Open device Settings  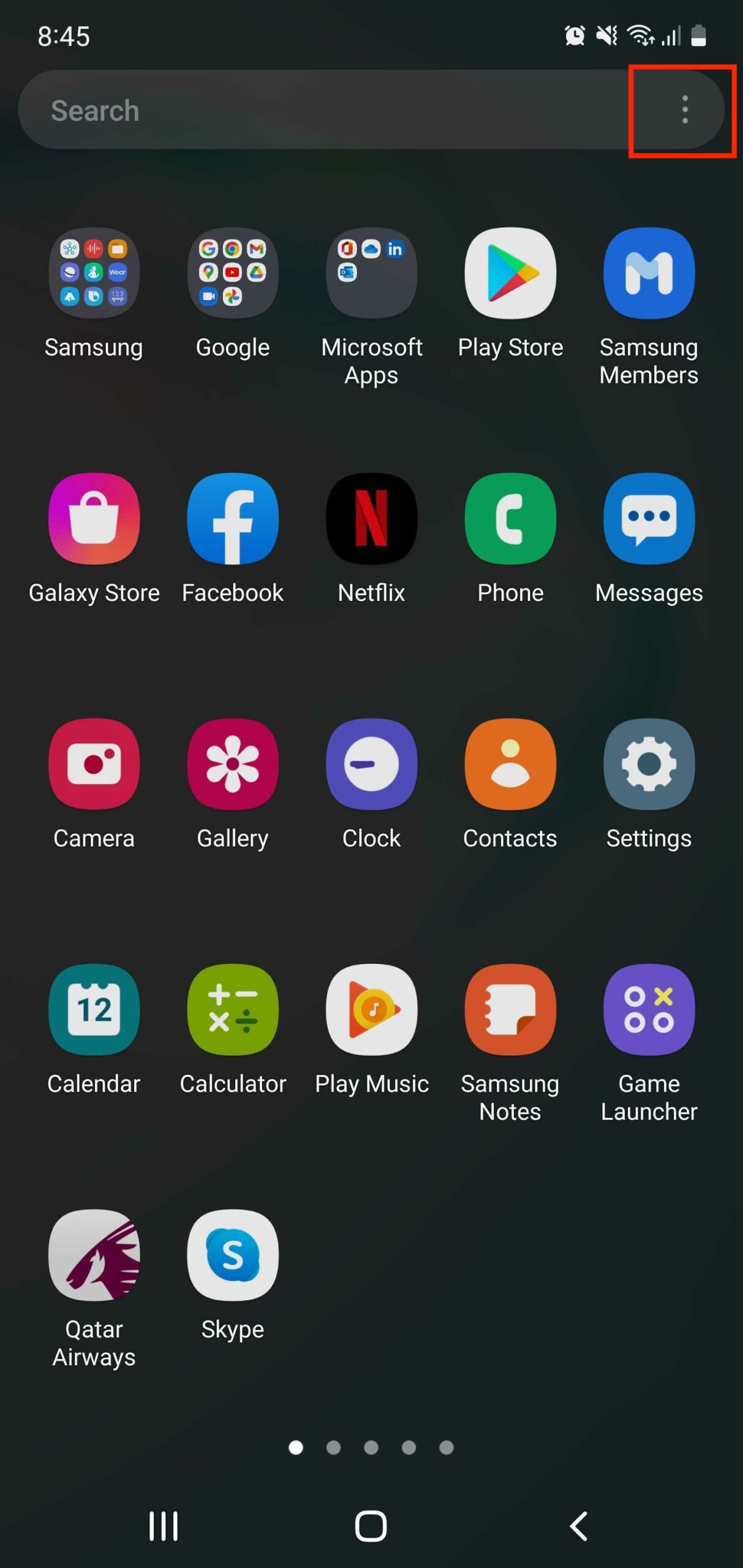pyautogui.click(x=649, y=764)
